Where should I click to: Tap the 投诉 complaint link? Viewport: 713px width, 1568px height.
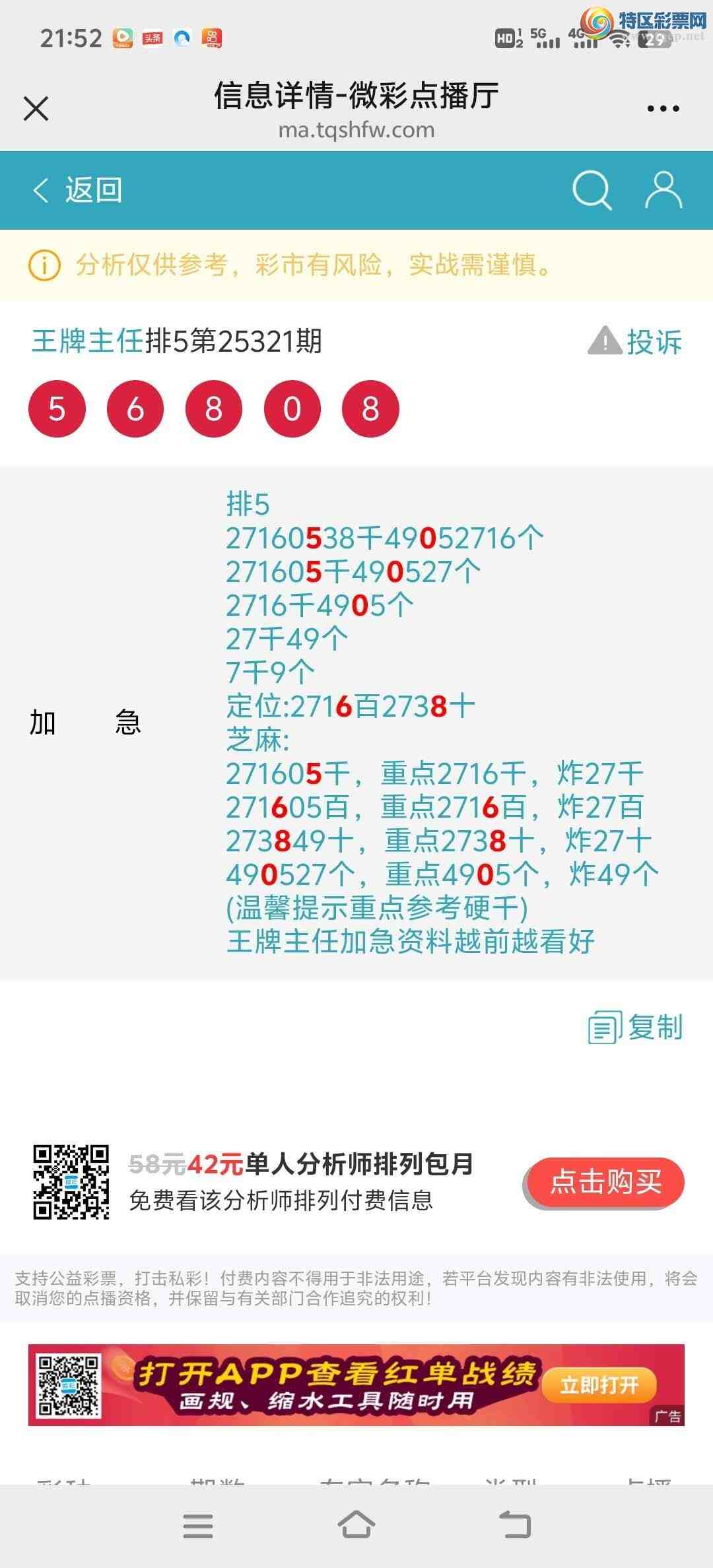[x=656, y=342]
